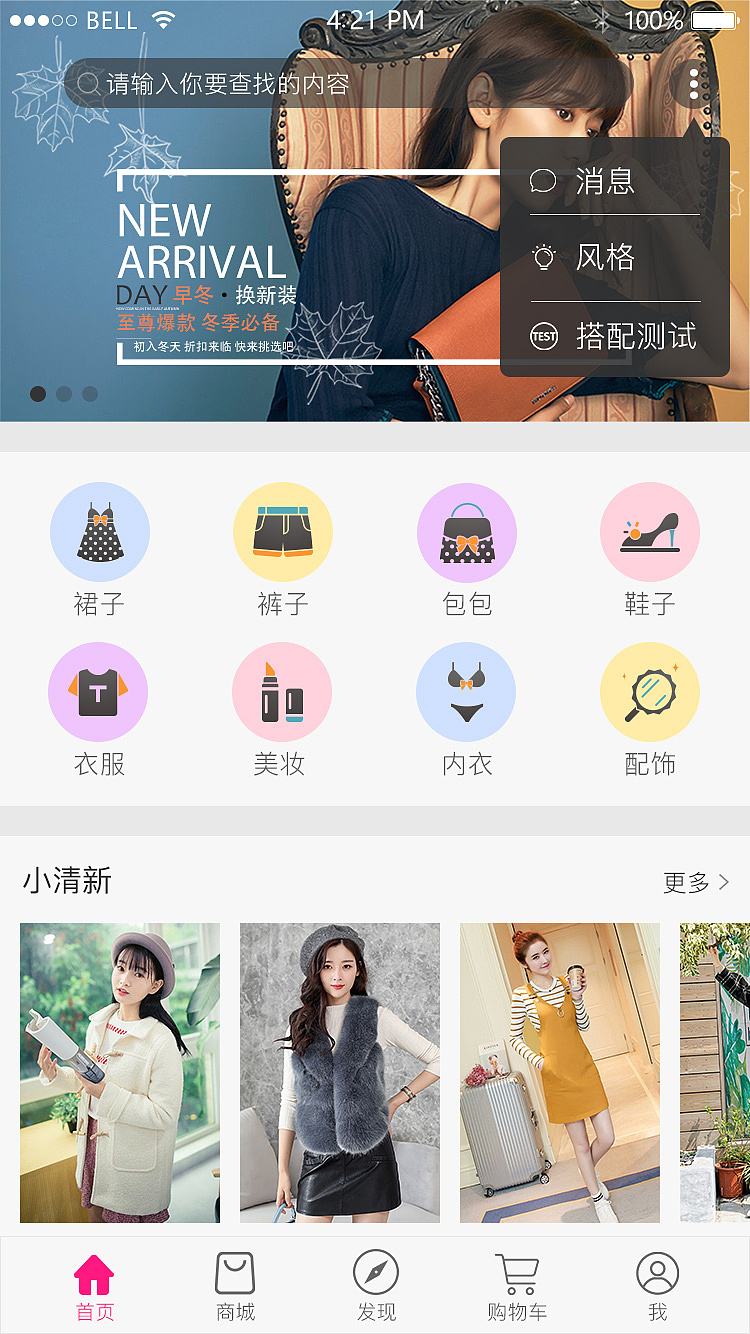
Task: Tap the 包包 handbag icon
Action: [x=466, y=531]
